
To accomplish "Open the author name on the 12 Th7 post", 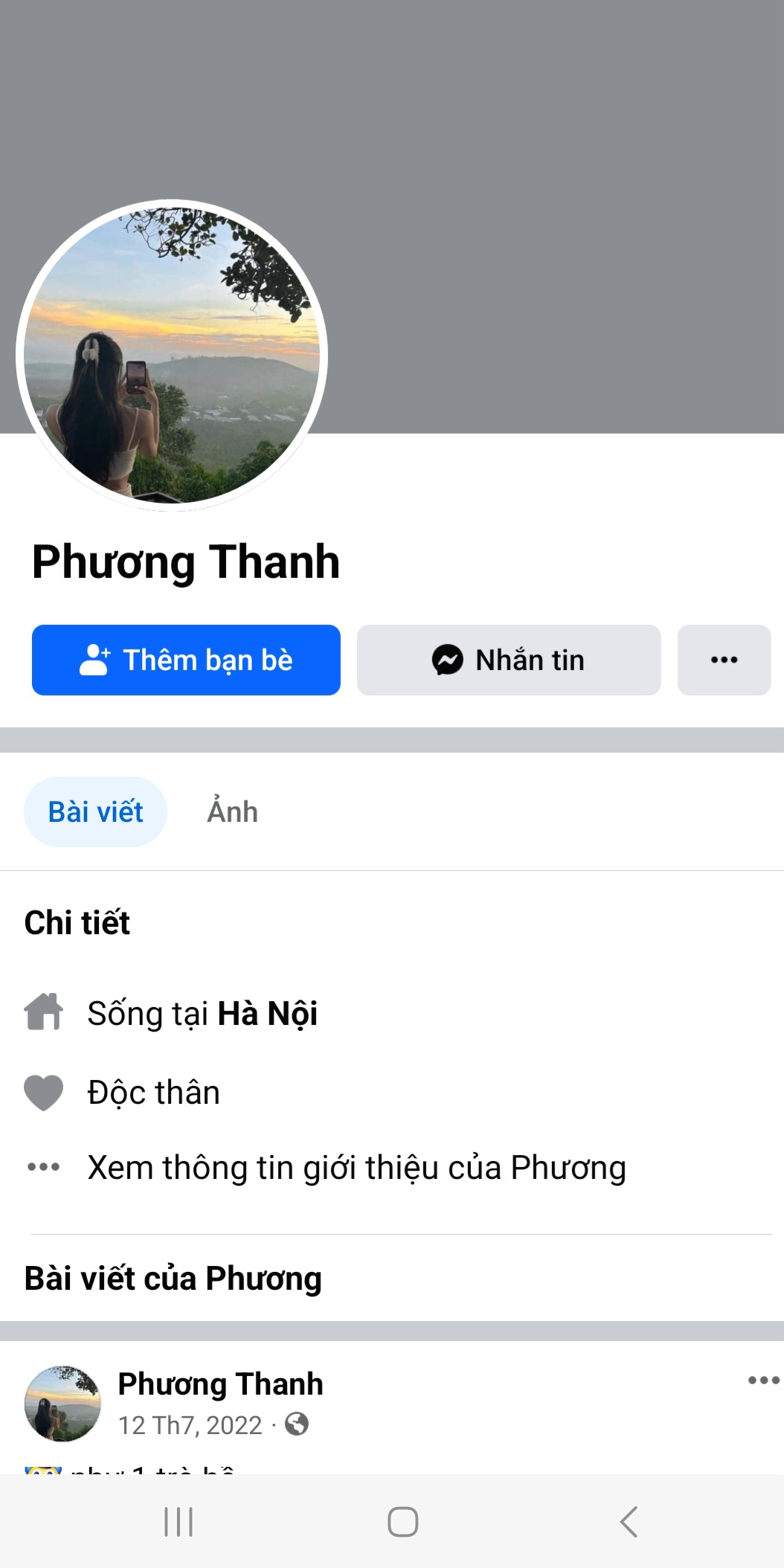I will pos(220,1384).
